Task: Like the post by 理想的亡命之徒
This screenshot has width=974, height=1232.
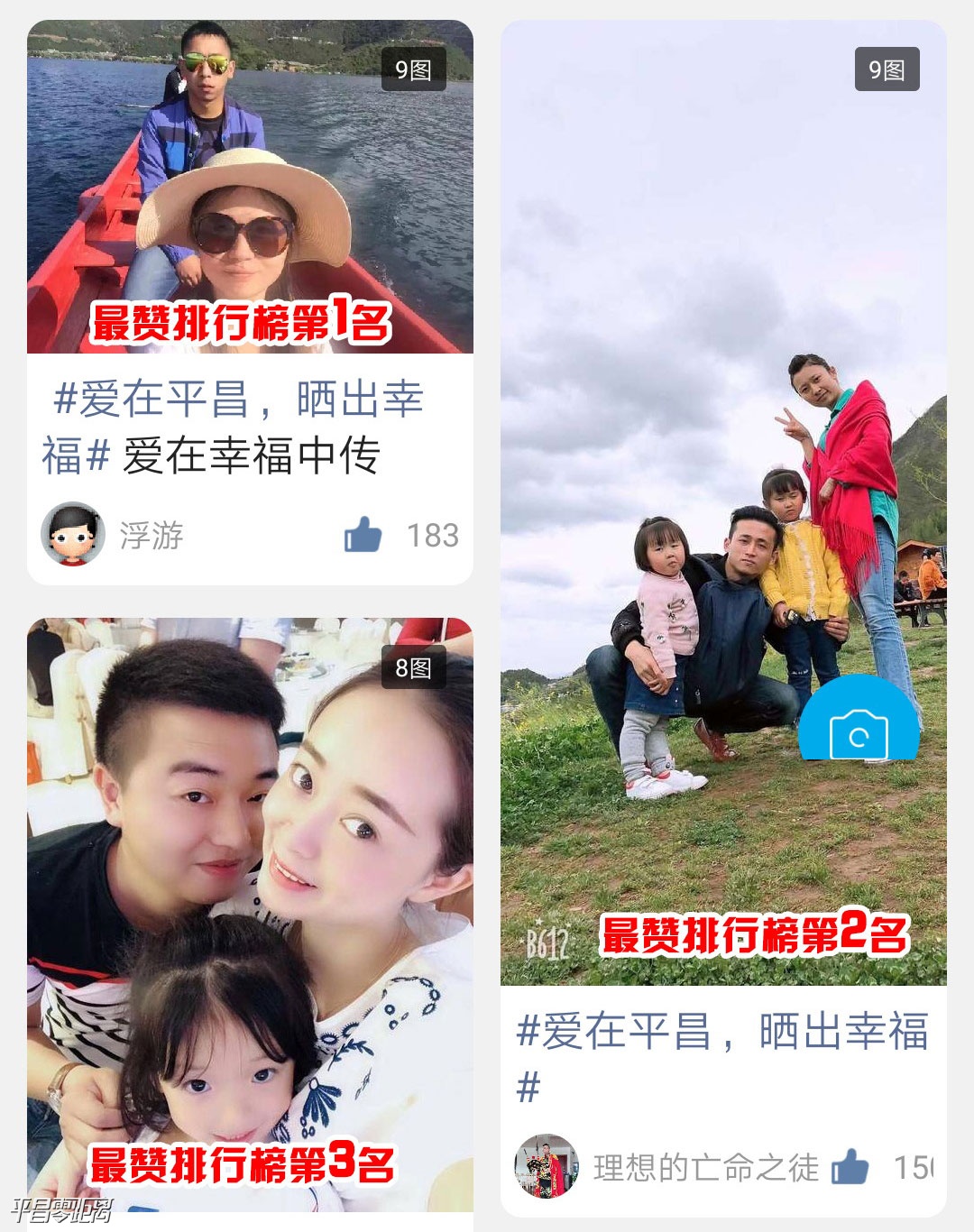Action: [850, 1167]
